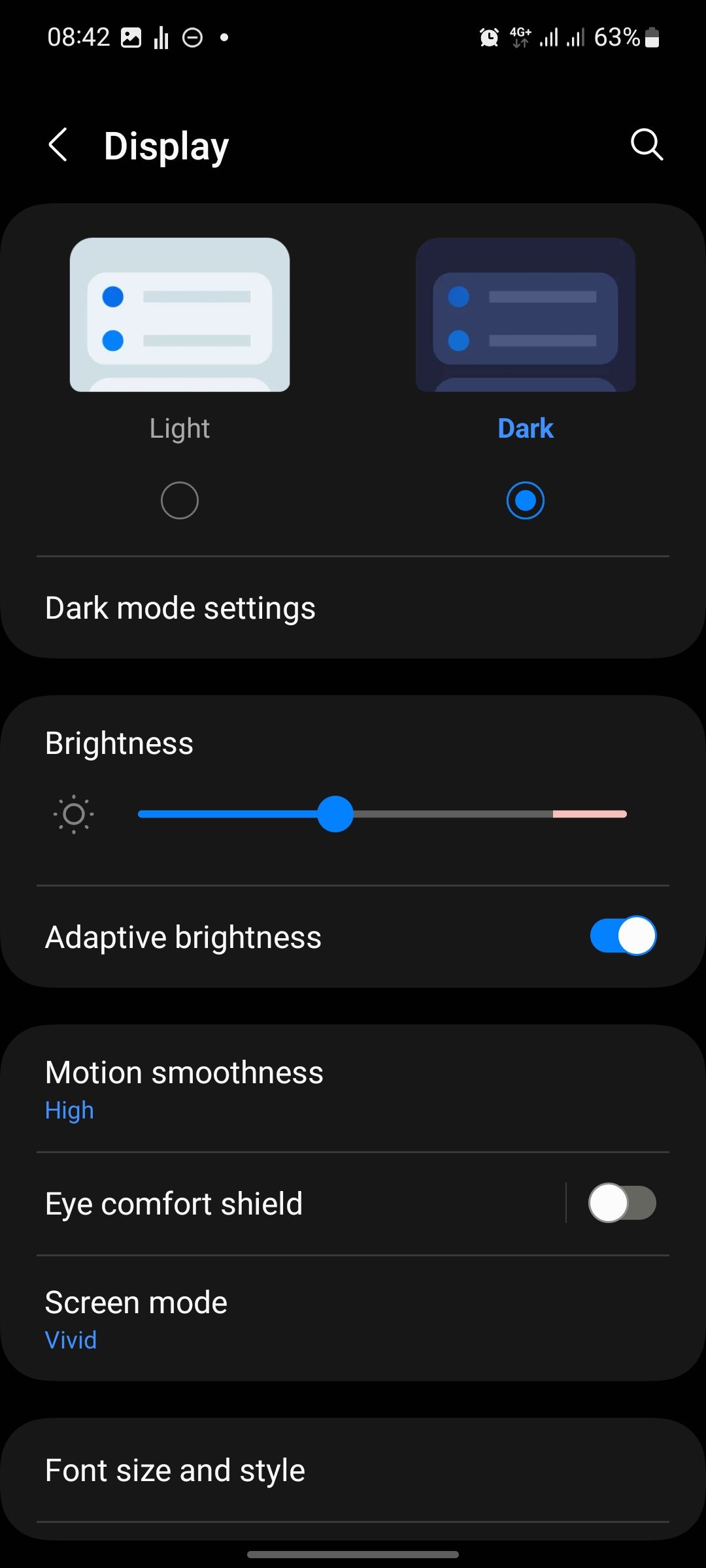This screenshot has height=1568, width=706.
Task: Turn on Eye comfort shield
Action: tap(620, 1203)
